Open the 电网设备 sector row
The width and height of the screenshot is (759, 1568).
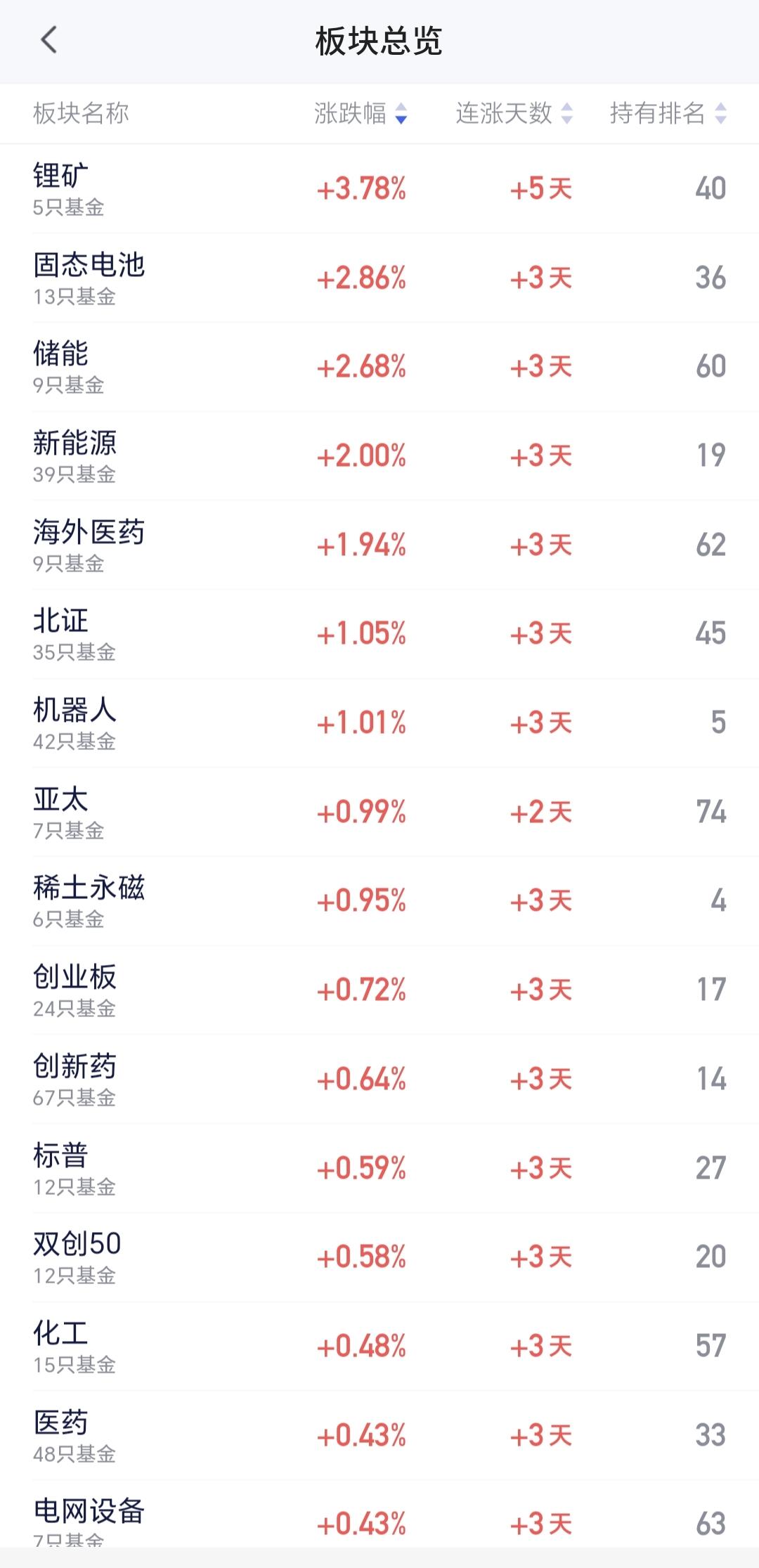[x=379, y=1518]
